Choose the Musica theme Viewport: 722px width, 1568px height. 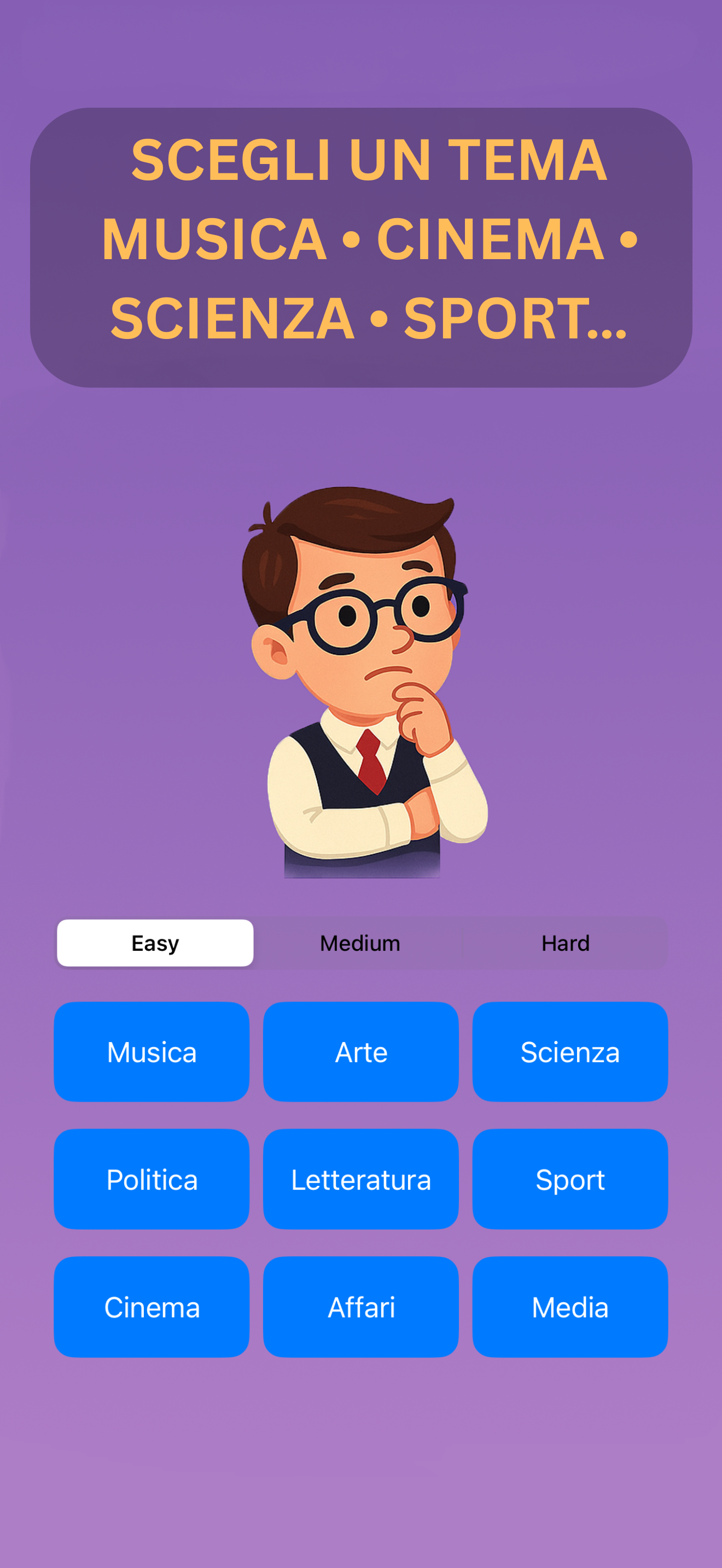tap(152, 1052)
